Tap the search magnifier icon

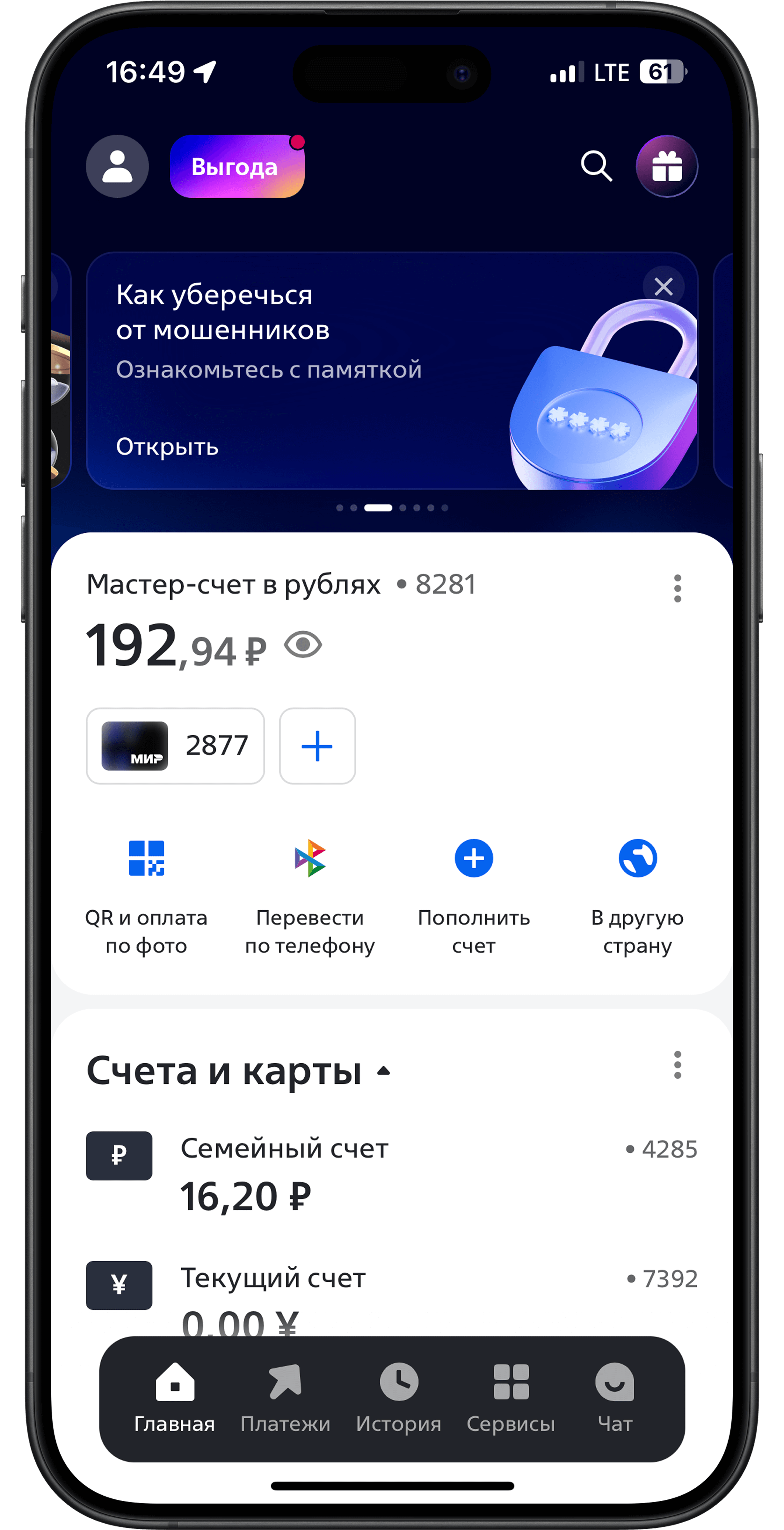596,166
